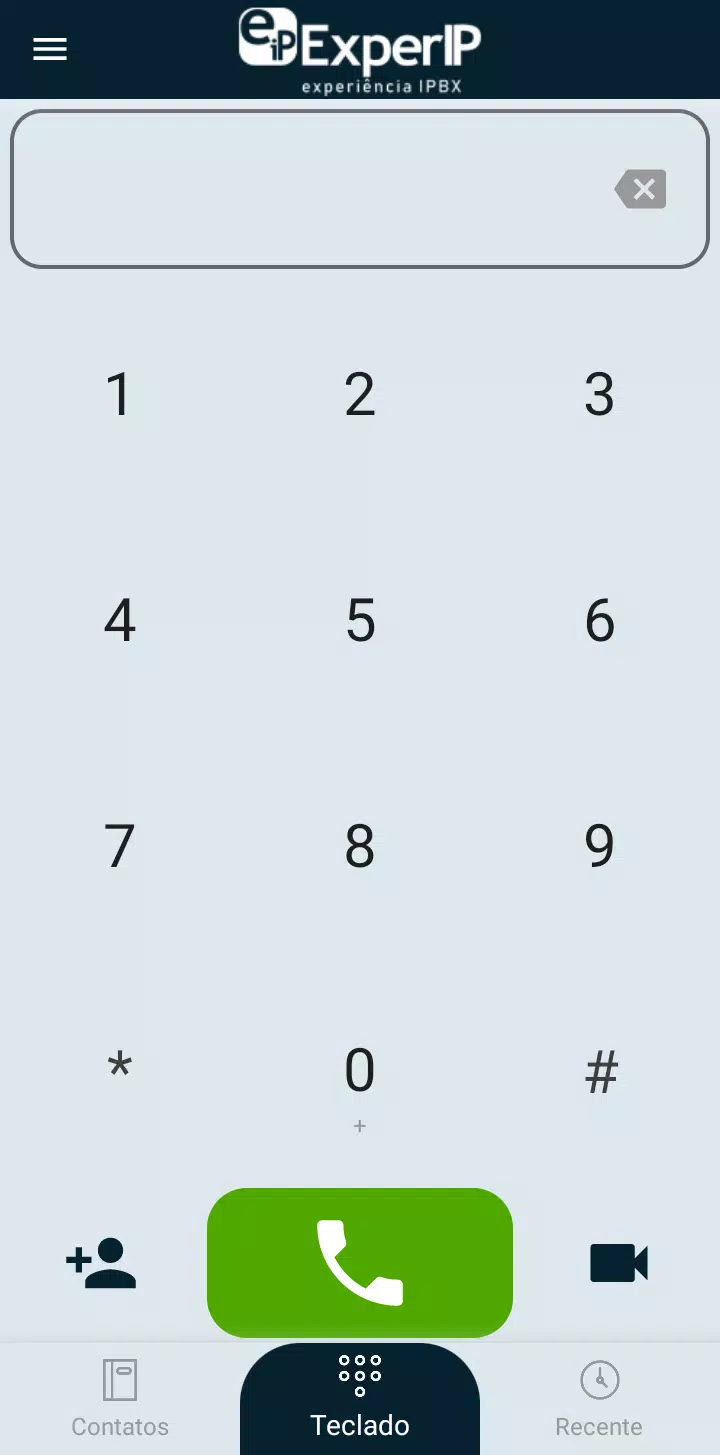The height and width of the screenshot is (1455, 720).
Task: Tap the 9 key
Action: pyautogui.click(x=599, y=847)
